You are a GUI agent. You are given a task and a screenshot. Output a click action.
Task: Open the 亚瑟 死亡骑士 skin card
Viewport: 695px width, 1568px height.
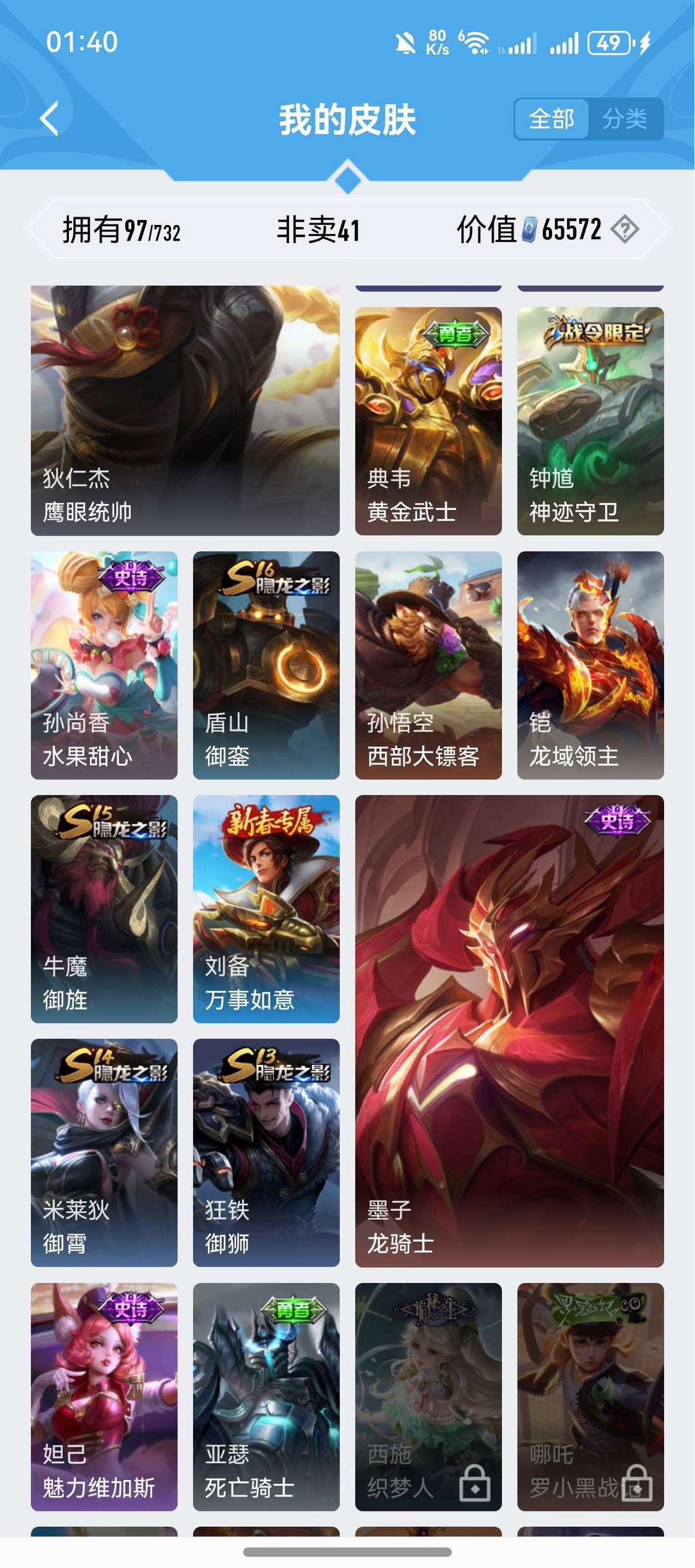coord(266,1397)
